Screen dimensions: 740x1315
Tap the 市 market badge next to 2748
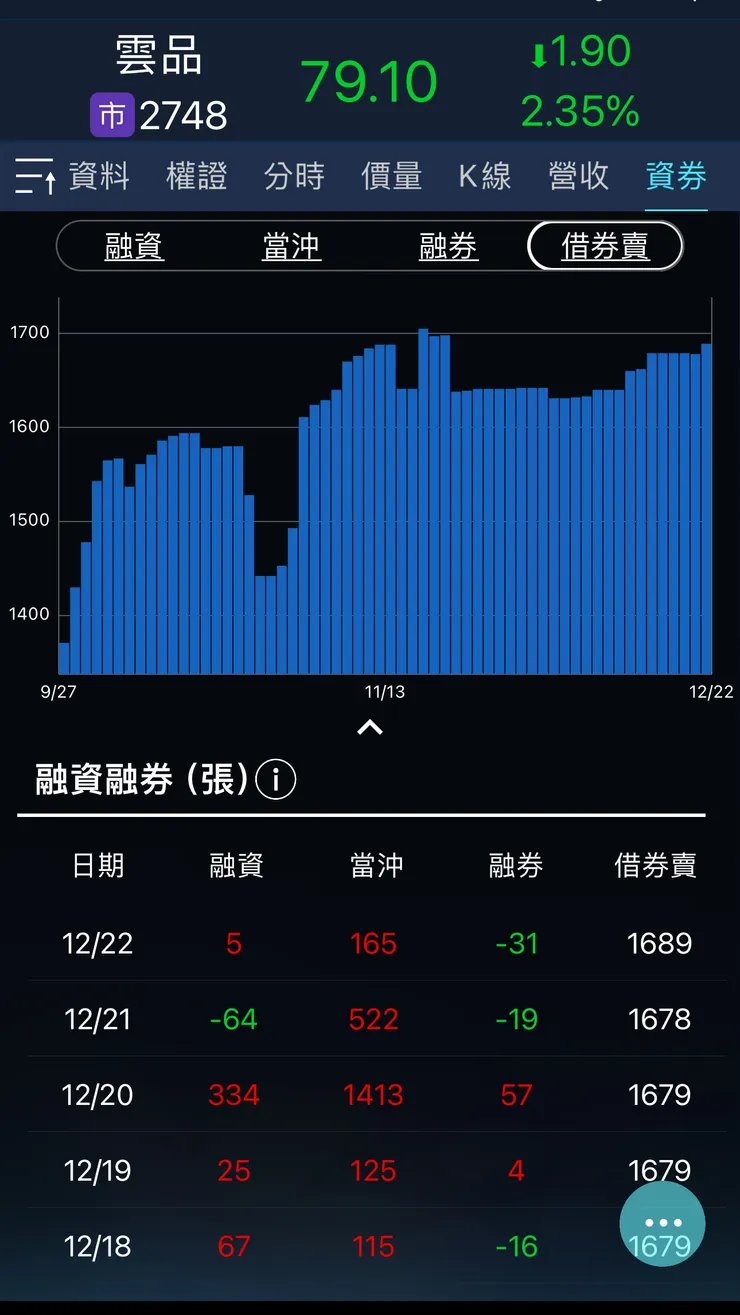pyautogui.click(x=113, y=116)
